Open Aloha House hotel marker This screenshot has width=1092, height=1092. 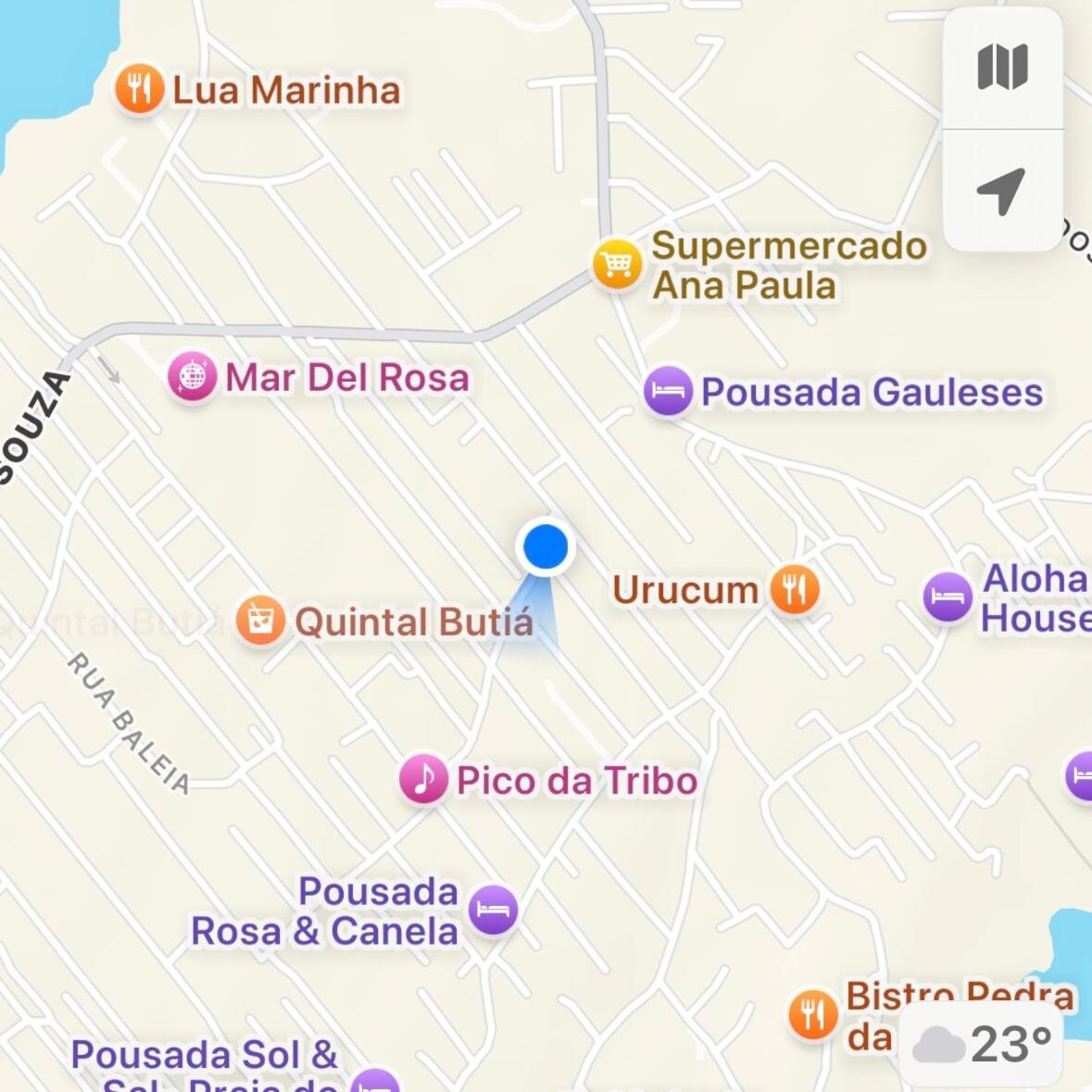click(947, 596)
